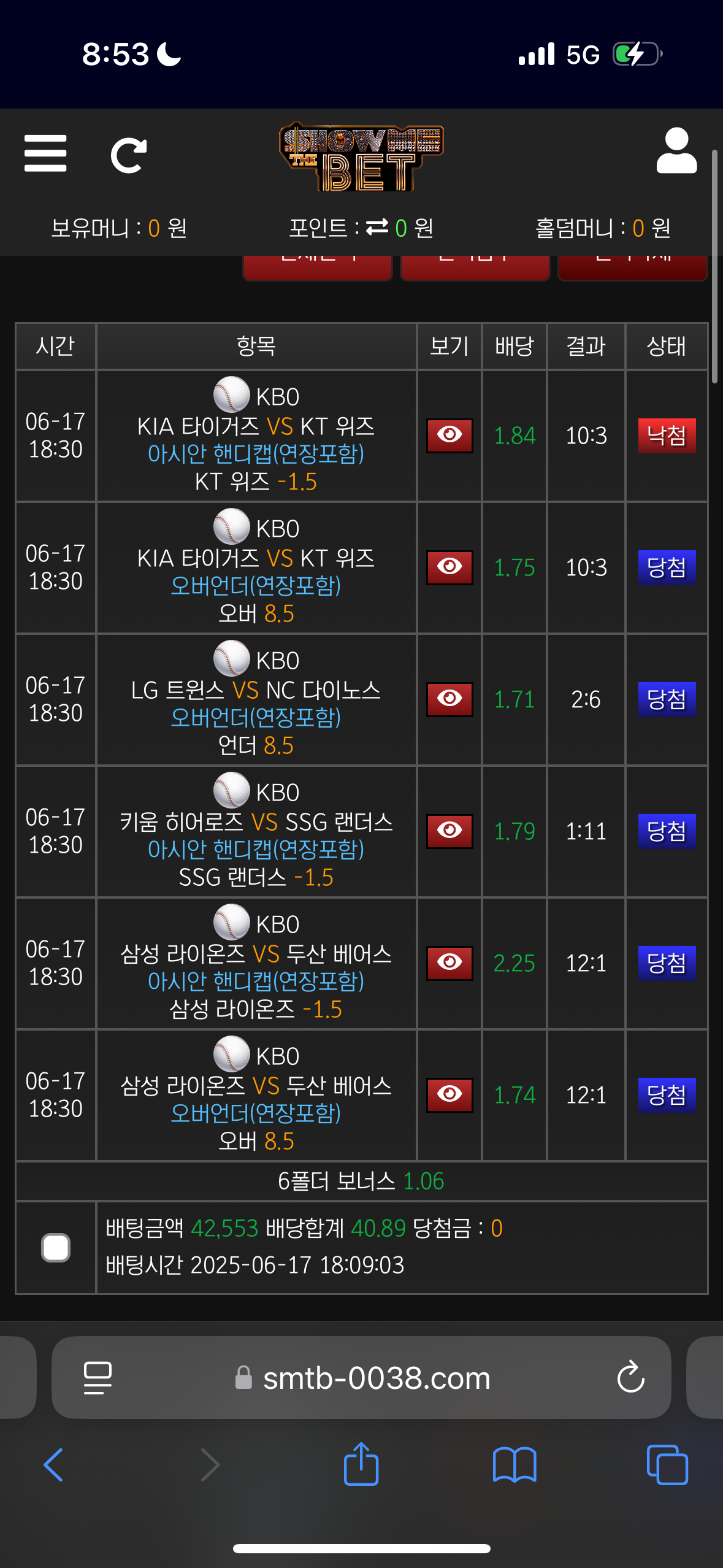Go back in Safari
Screen dimensions: 723x1568
tap(53, 1465)
